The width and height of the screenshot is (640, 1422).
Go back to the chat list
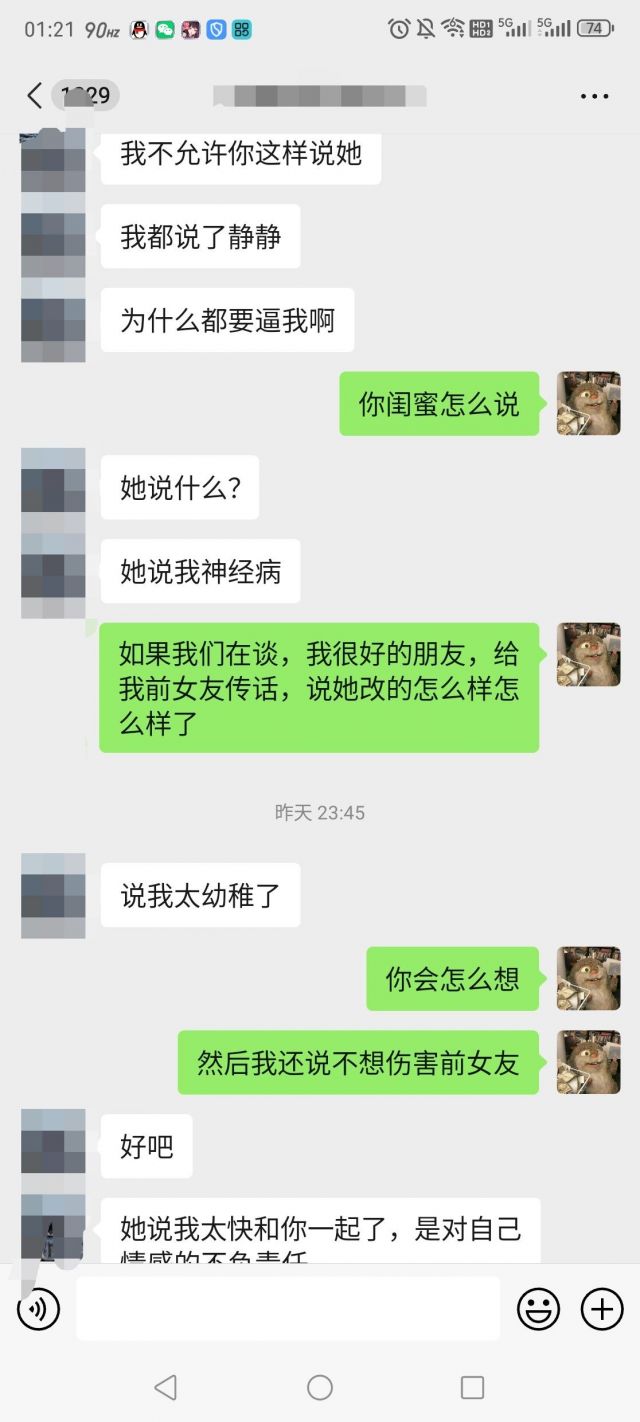coord(35,96)
